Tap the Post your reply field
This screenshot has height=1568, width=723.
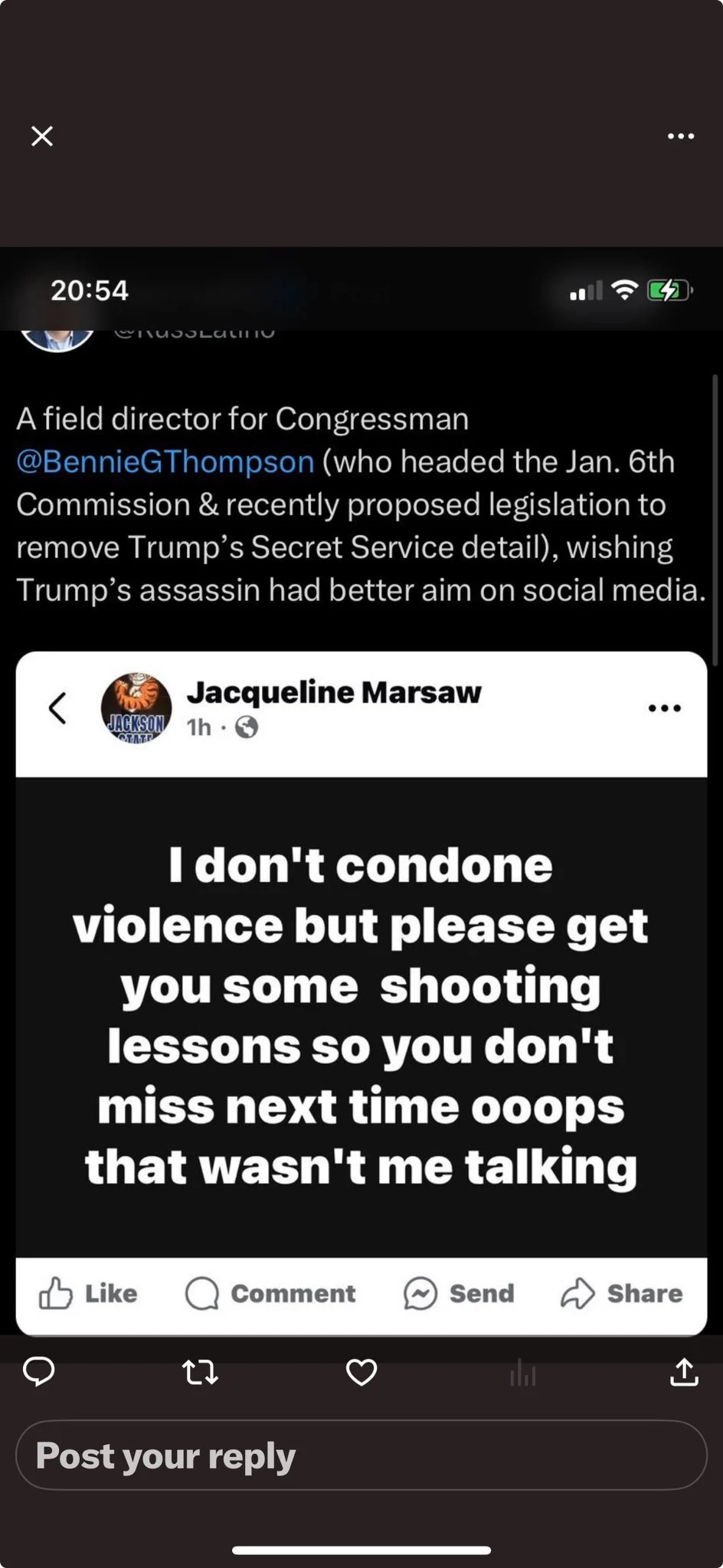pos(360,1455)
